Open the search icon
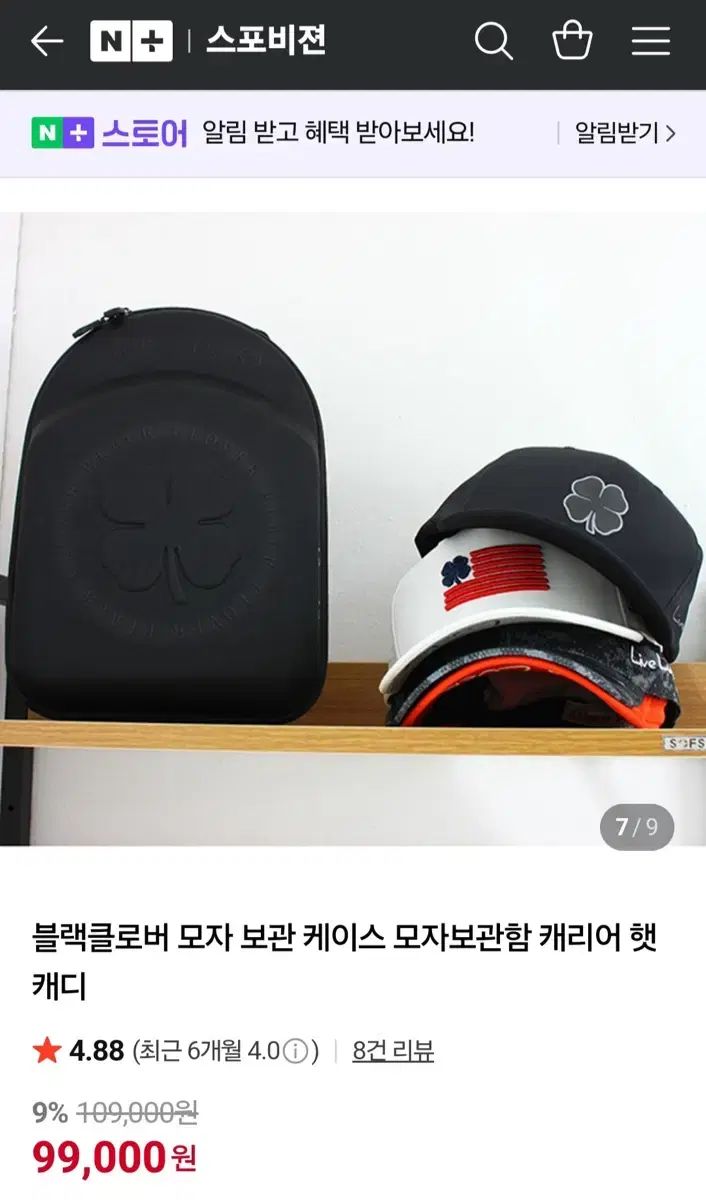The height and width of the screenshot is (1200, 706). 493,41
